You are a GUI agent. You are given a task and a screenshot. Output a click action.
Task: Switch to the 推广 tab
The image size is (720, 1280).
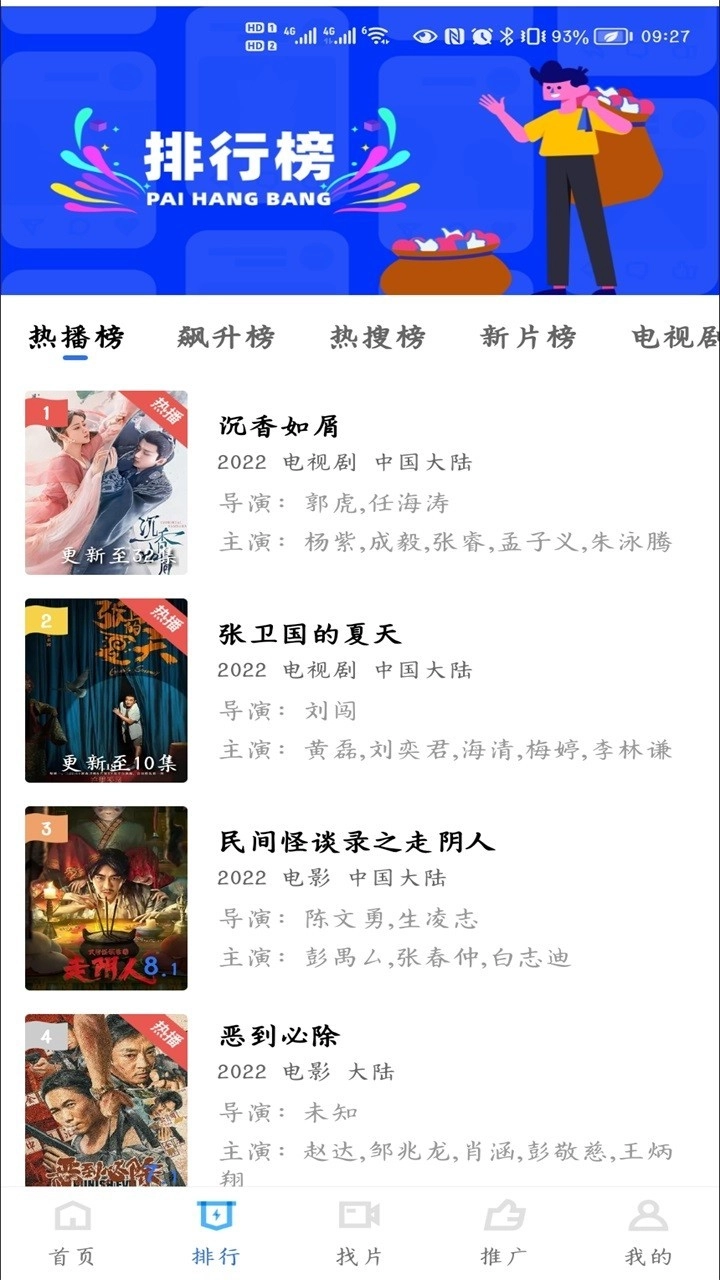(x=504, y=1233)
